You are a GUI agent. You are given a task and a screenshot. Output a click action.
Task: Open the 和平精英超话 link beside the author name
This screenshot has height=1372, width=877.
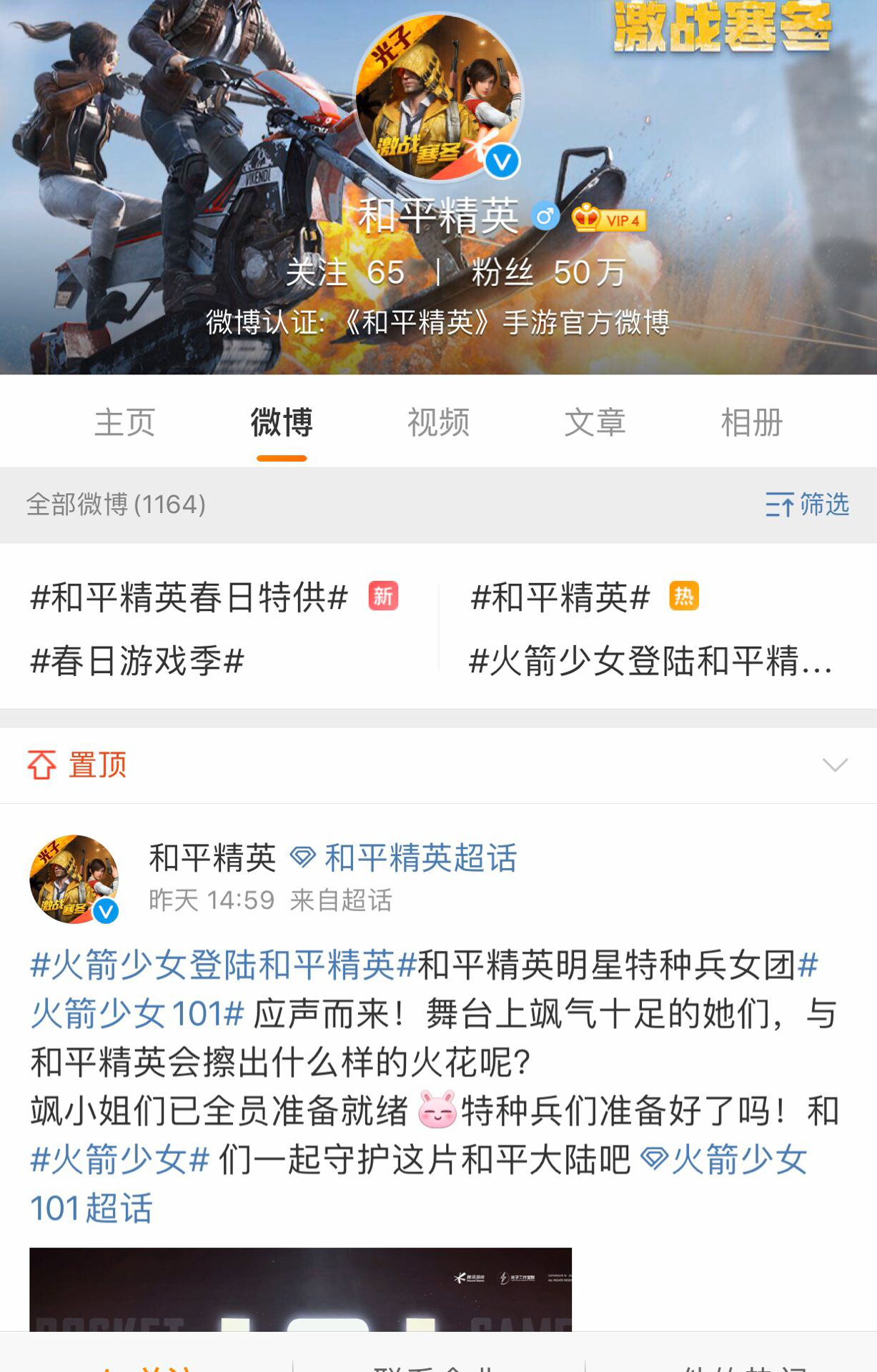pyautogui.click(x=420, y=858)
